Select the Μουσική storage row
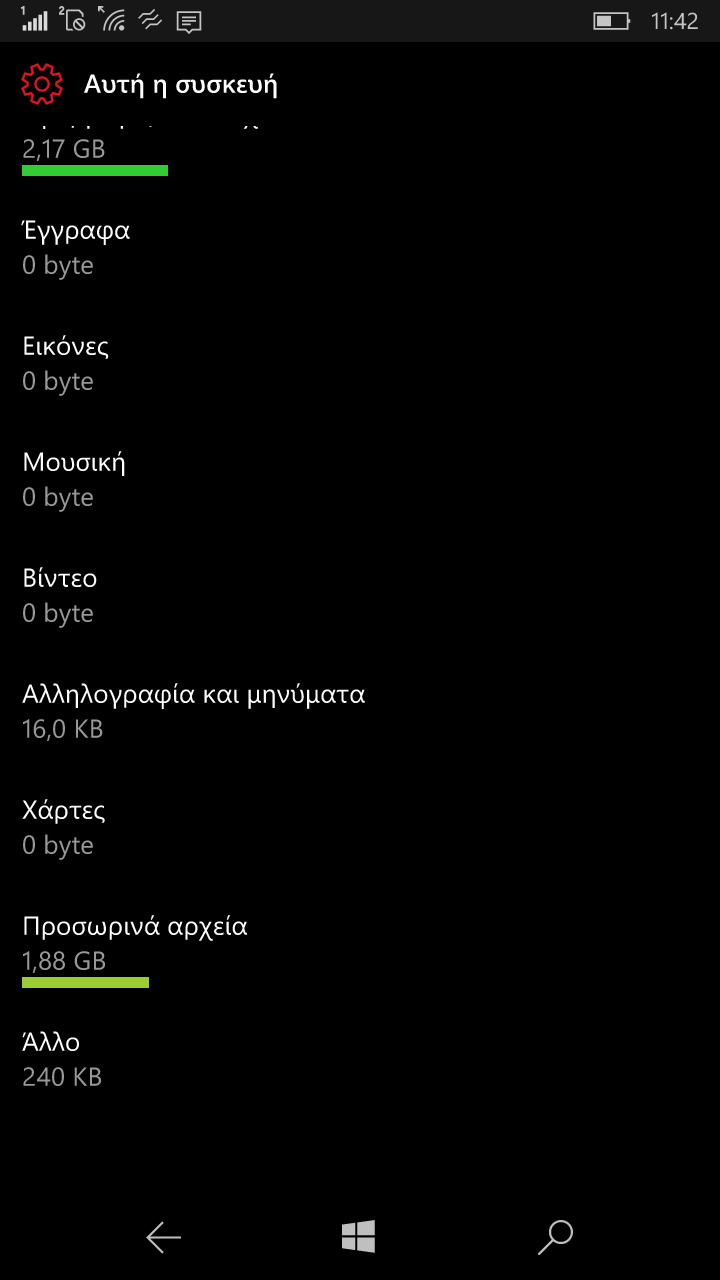 pyautogui.click(x=360, y=480)
